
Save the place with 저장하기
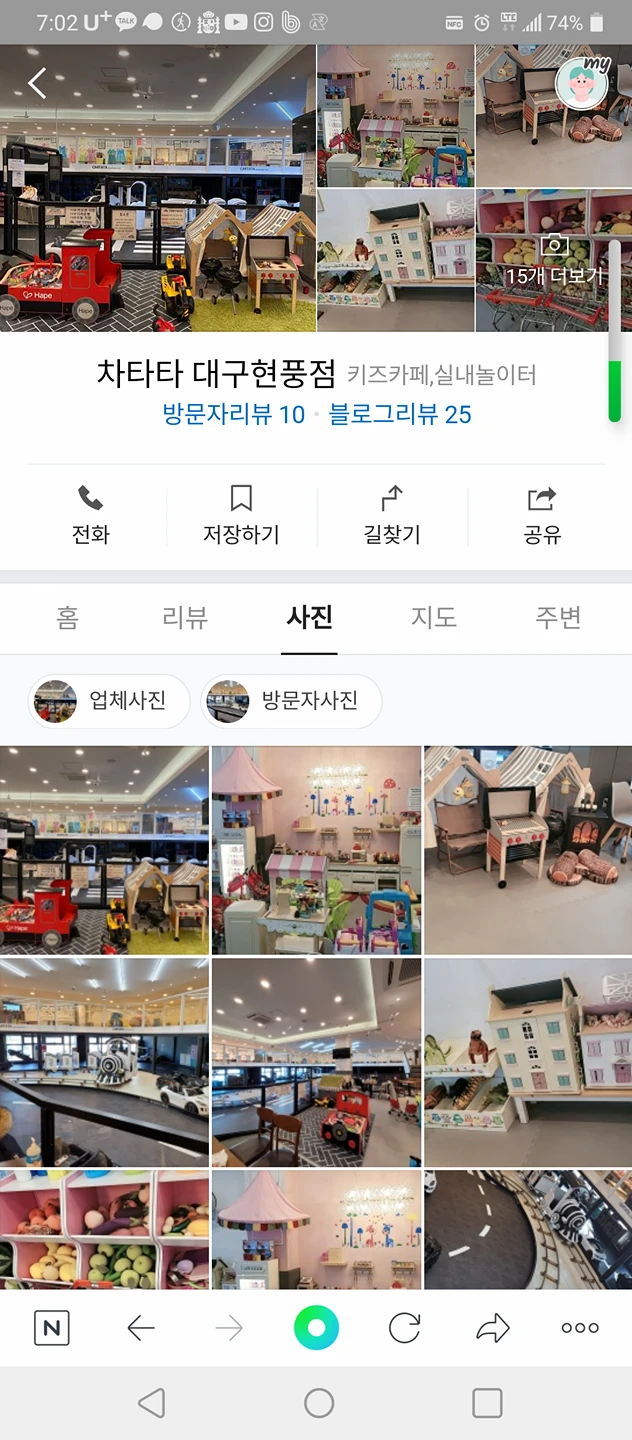[x=241, y=515]
